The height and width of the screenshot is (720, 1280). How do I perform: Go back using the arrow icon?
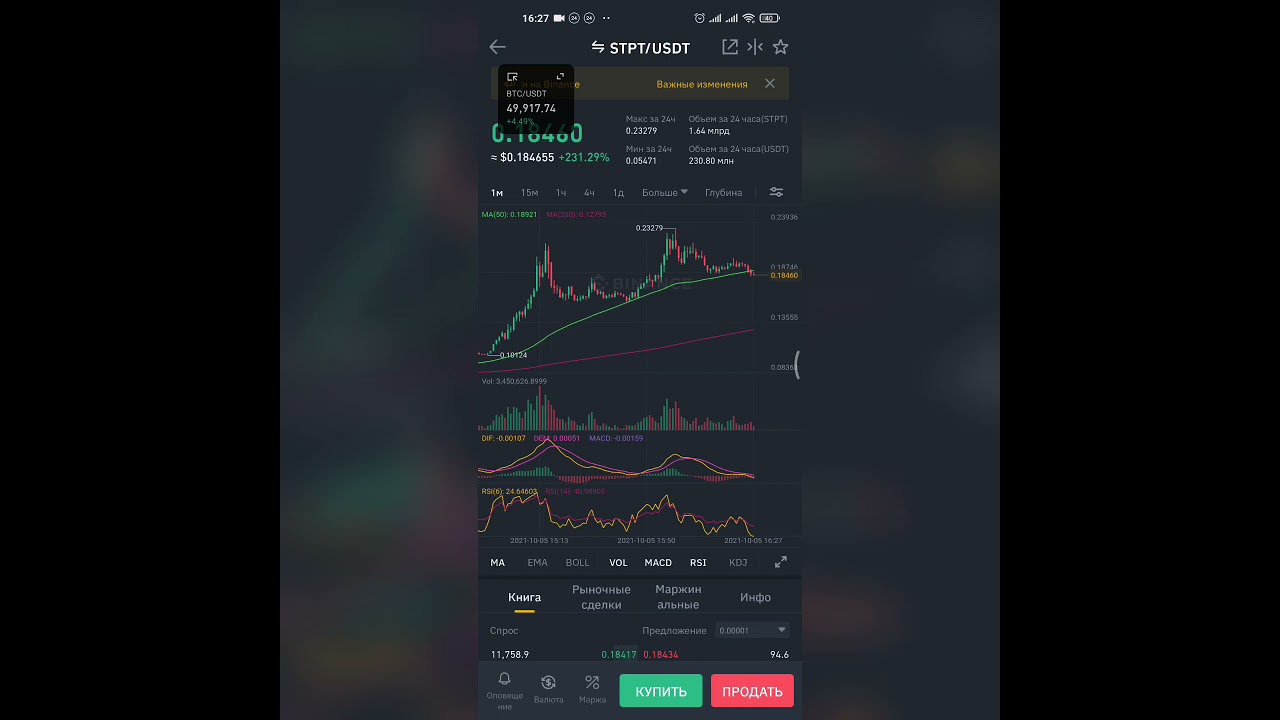pyautogui.click(x=497, y=47)
